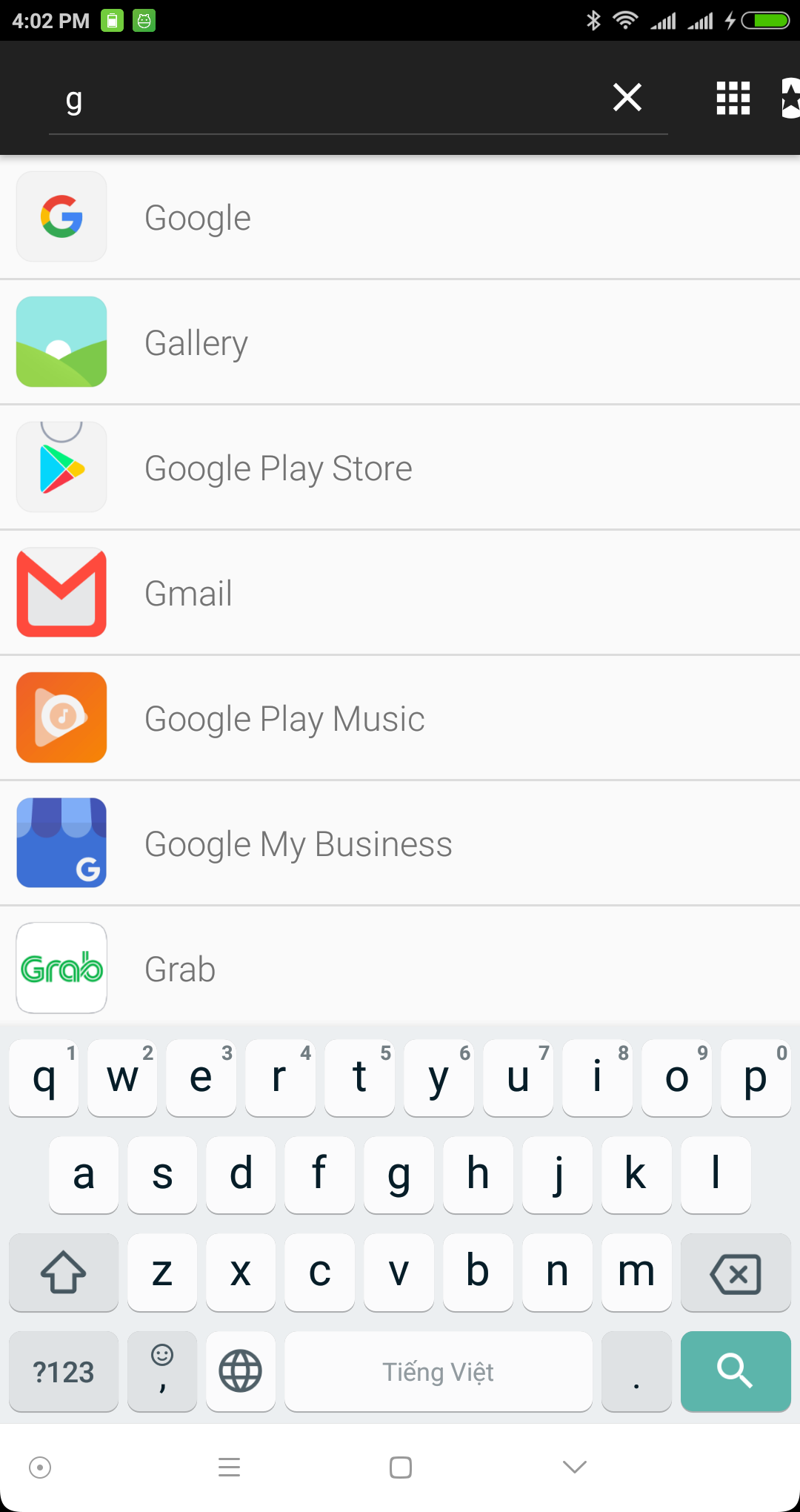Switch to the ?123 symbols keyboard

[64, 1370]
